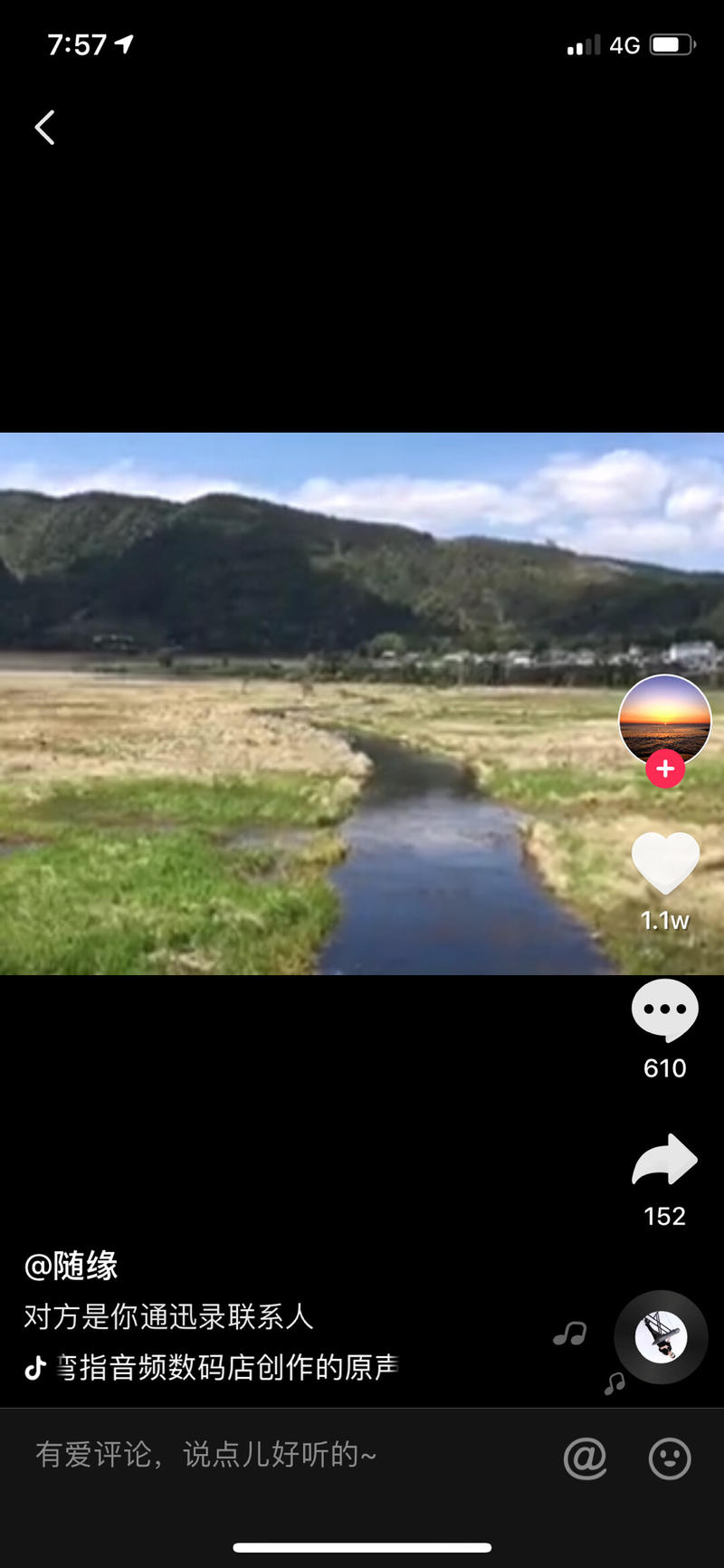Follow creator via the red plus button
Screen dimensions: 724x1568
[x=665, y=769]
